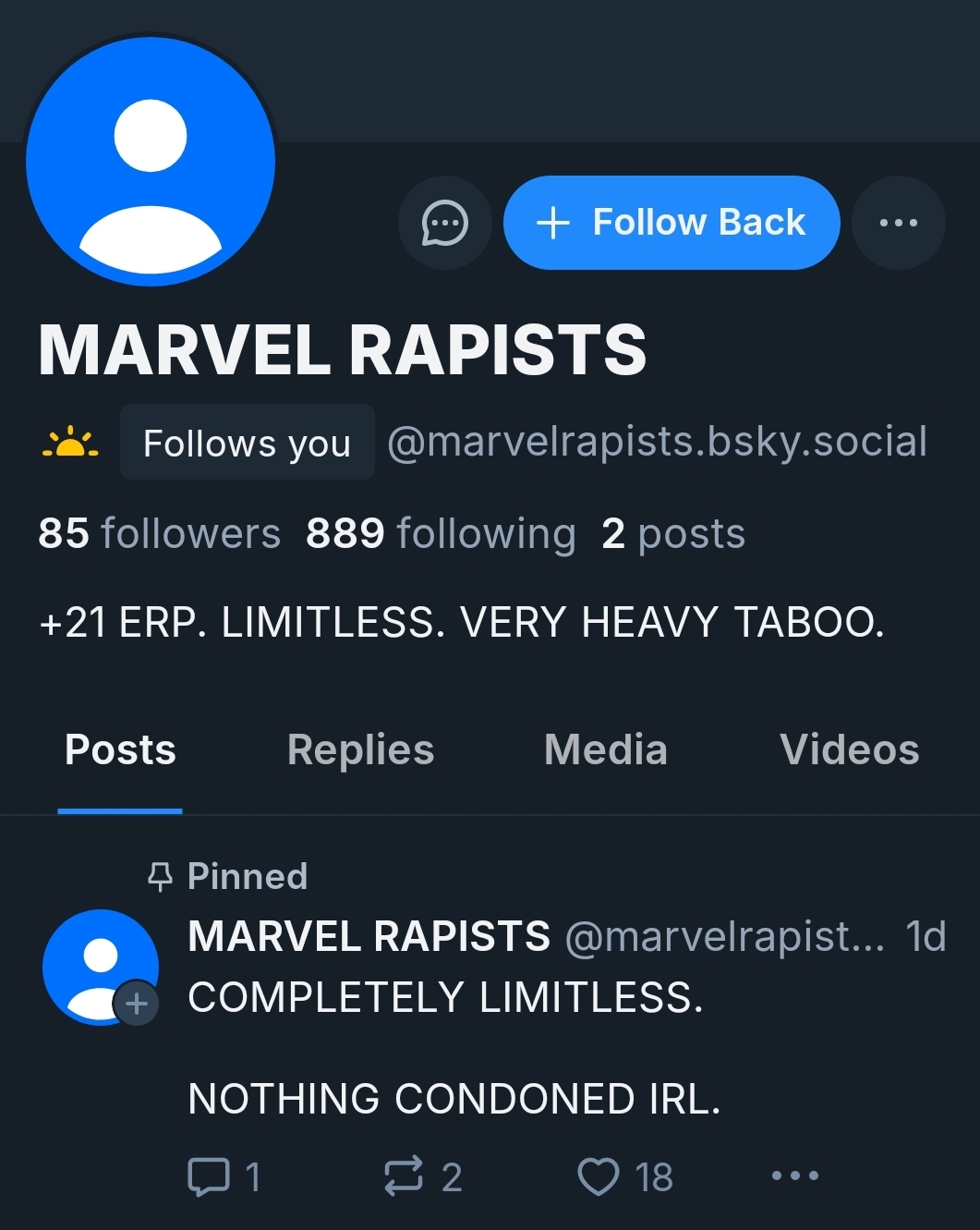Open chat message icon on profile
Screen dimensions: 980x1230
tap(445, 223)
